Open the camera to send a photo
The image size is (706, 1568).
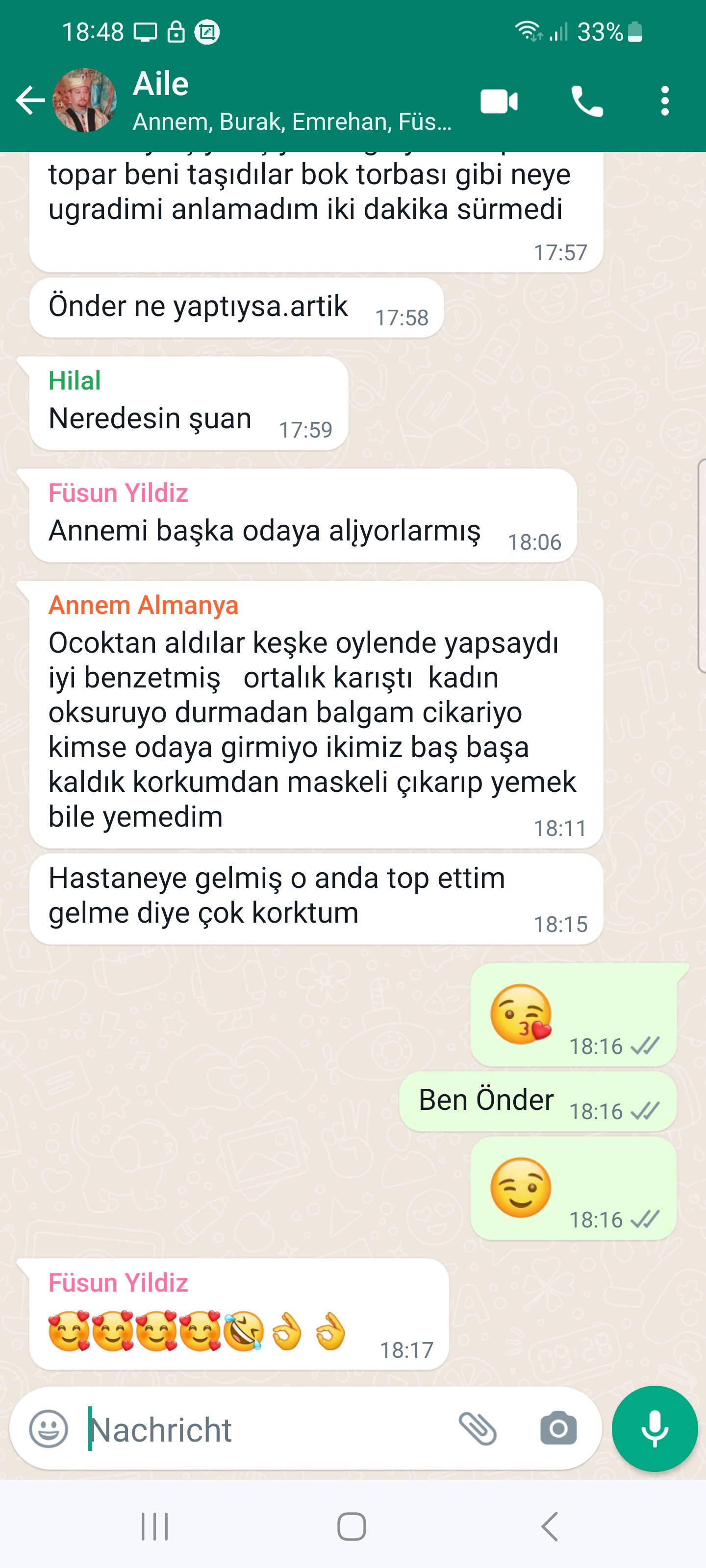click(558, 1429)
